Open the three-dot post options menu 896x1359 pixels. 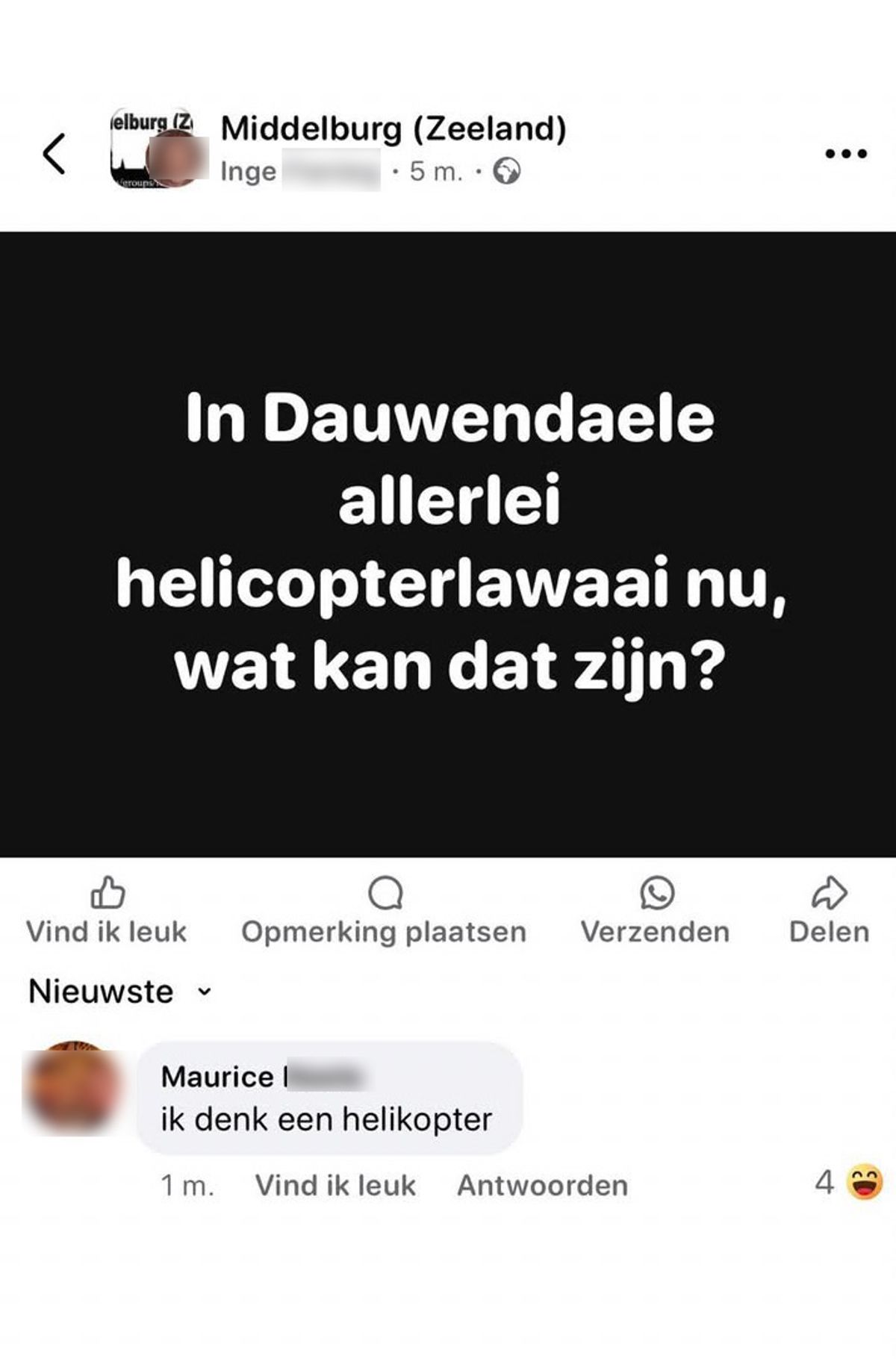[x=845, y=154]
